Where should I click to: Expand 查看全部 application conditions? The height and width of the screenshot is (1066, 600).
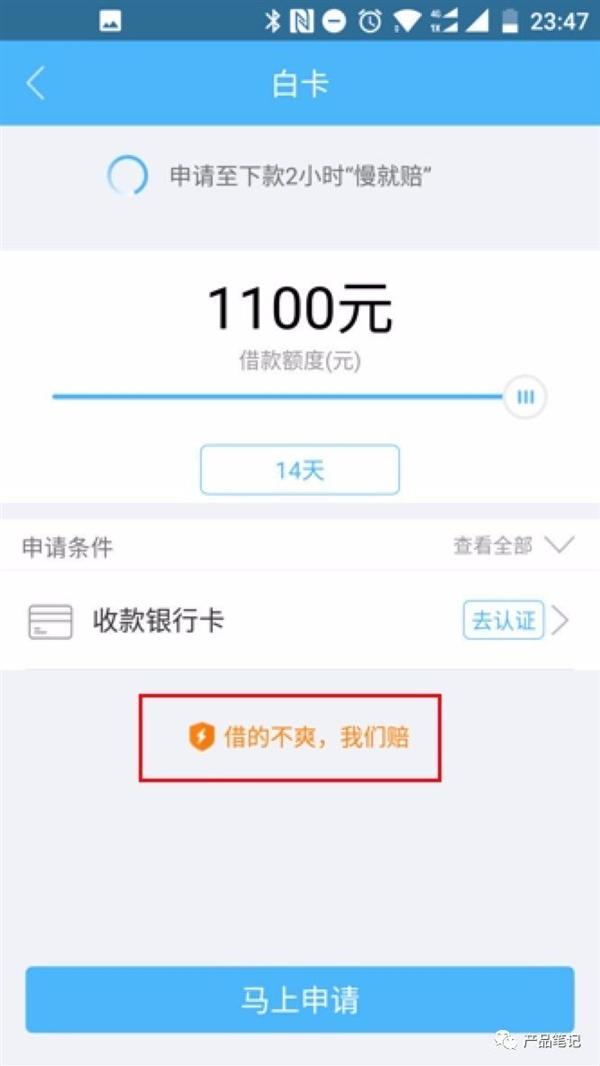513,546
